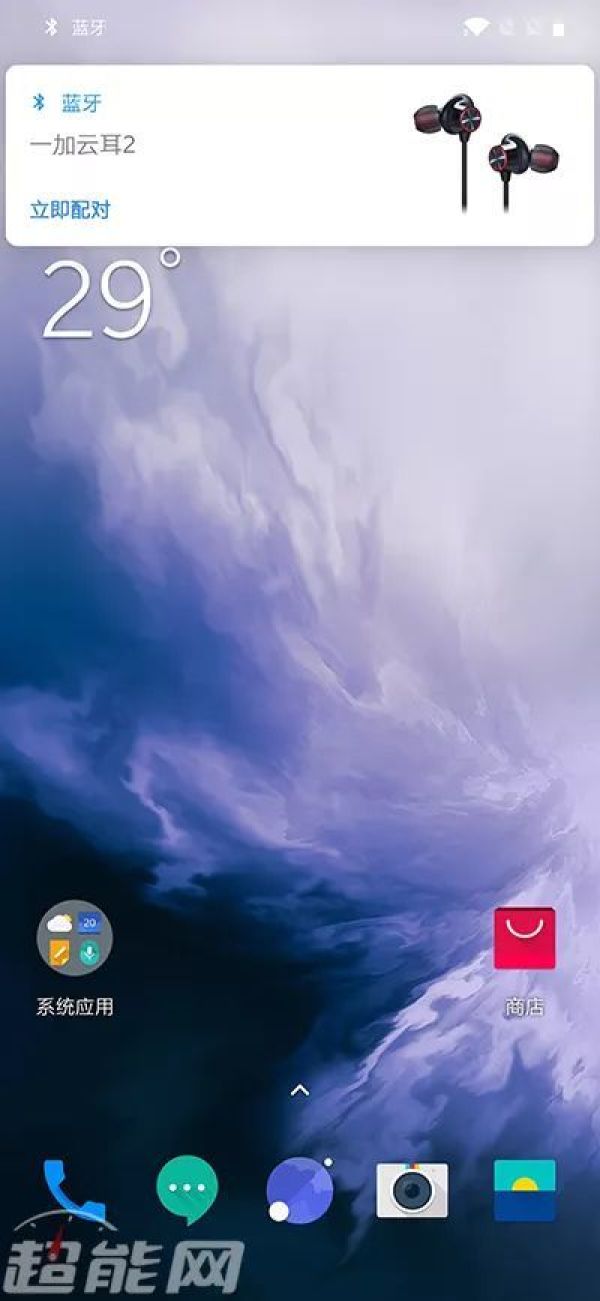Launch the browser app in dock
This screenshot has height=1301, width=600.
(299, 1191)
